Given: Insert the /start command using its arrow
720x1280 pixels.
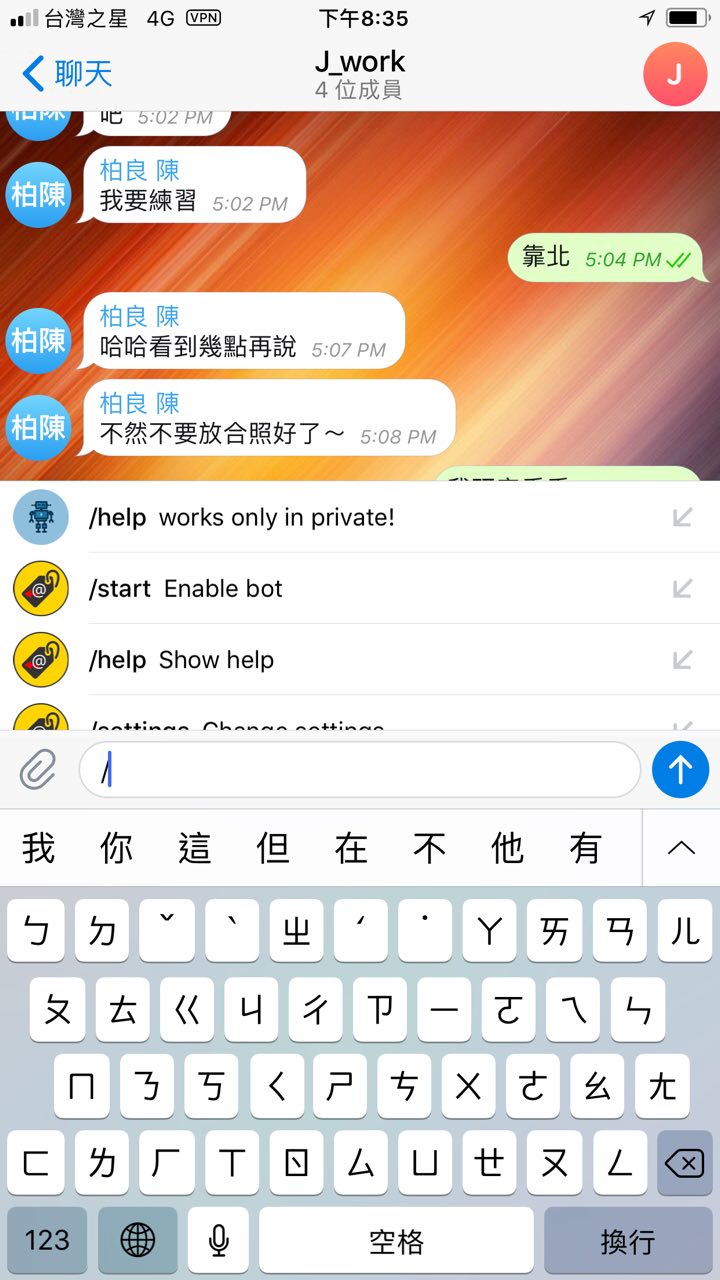Looking at the screenshot, I should coord(683,588).
